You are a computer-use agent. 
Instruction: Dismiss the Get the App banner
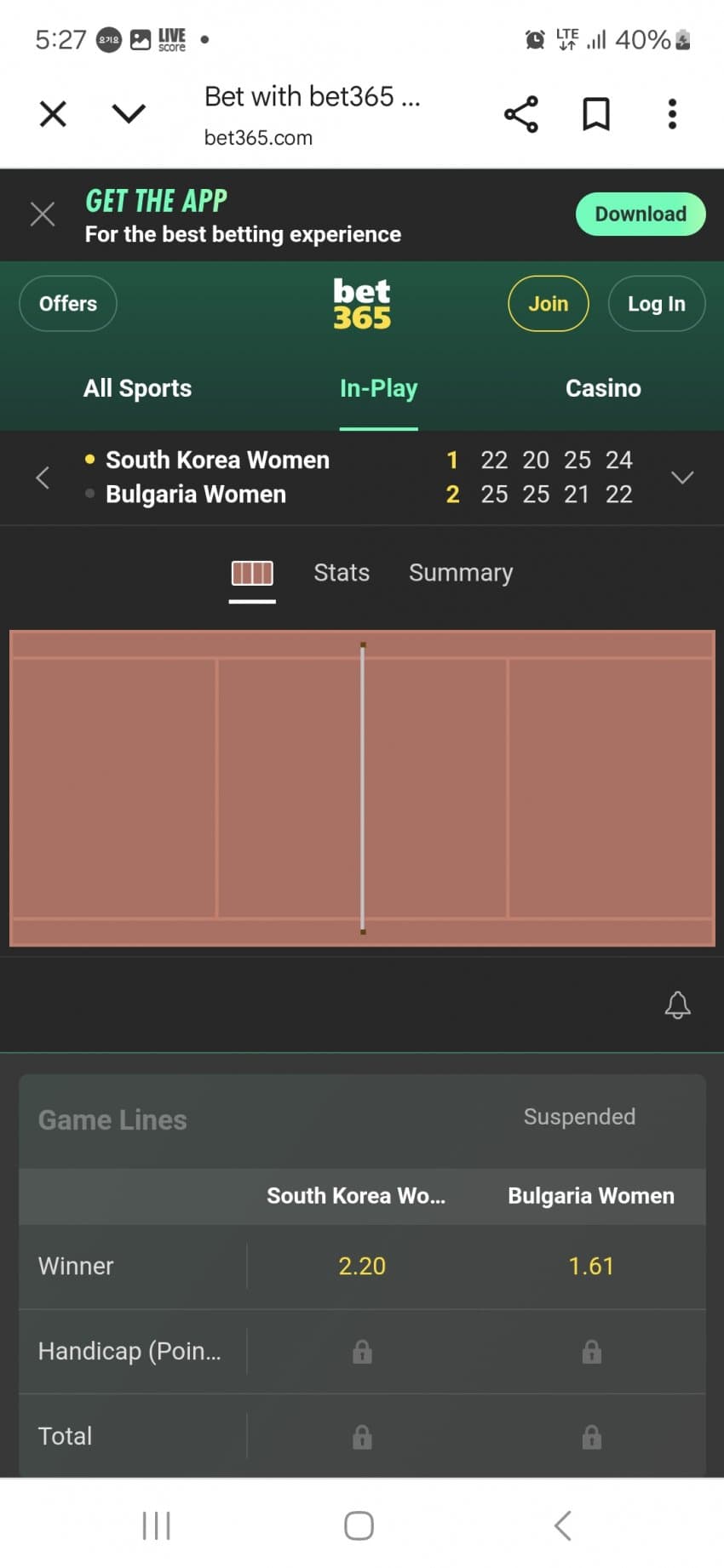tap(43, 214)
